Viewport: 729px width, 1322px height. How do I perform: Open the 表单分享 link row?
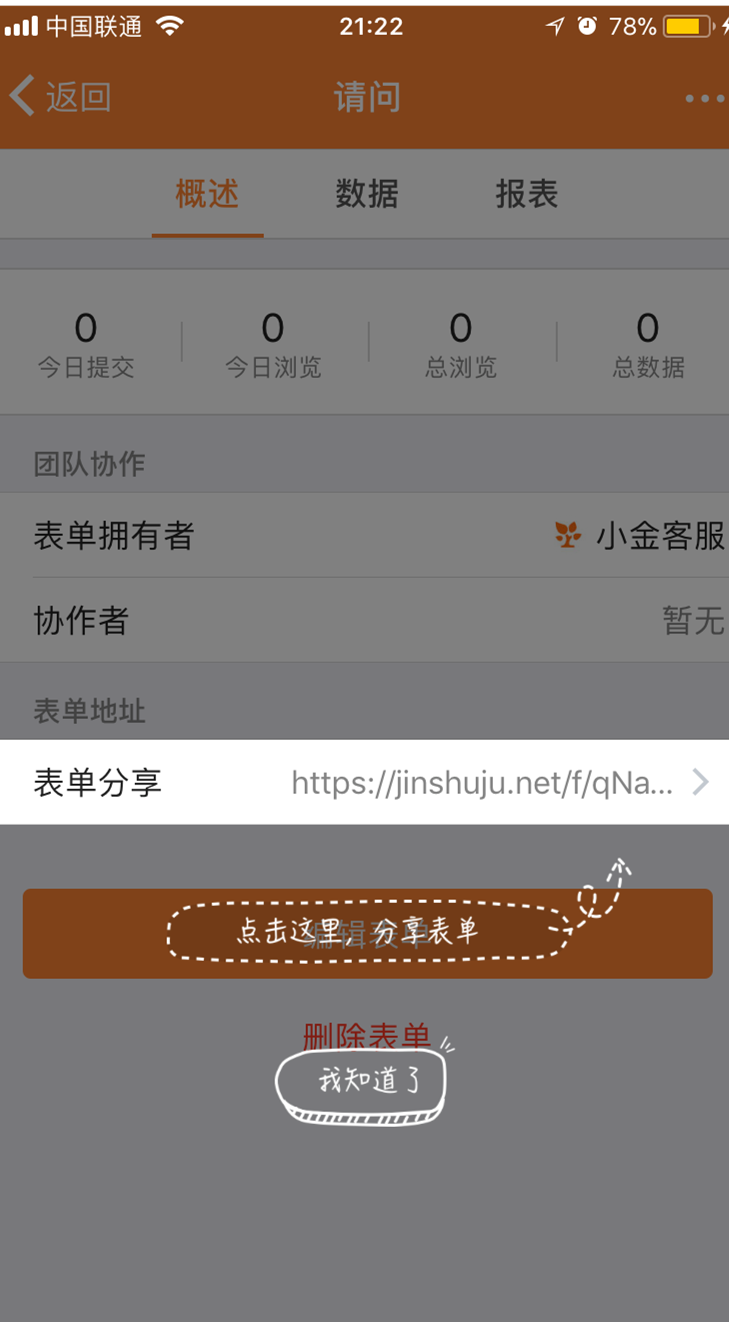pos(364,782)
